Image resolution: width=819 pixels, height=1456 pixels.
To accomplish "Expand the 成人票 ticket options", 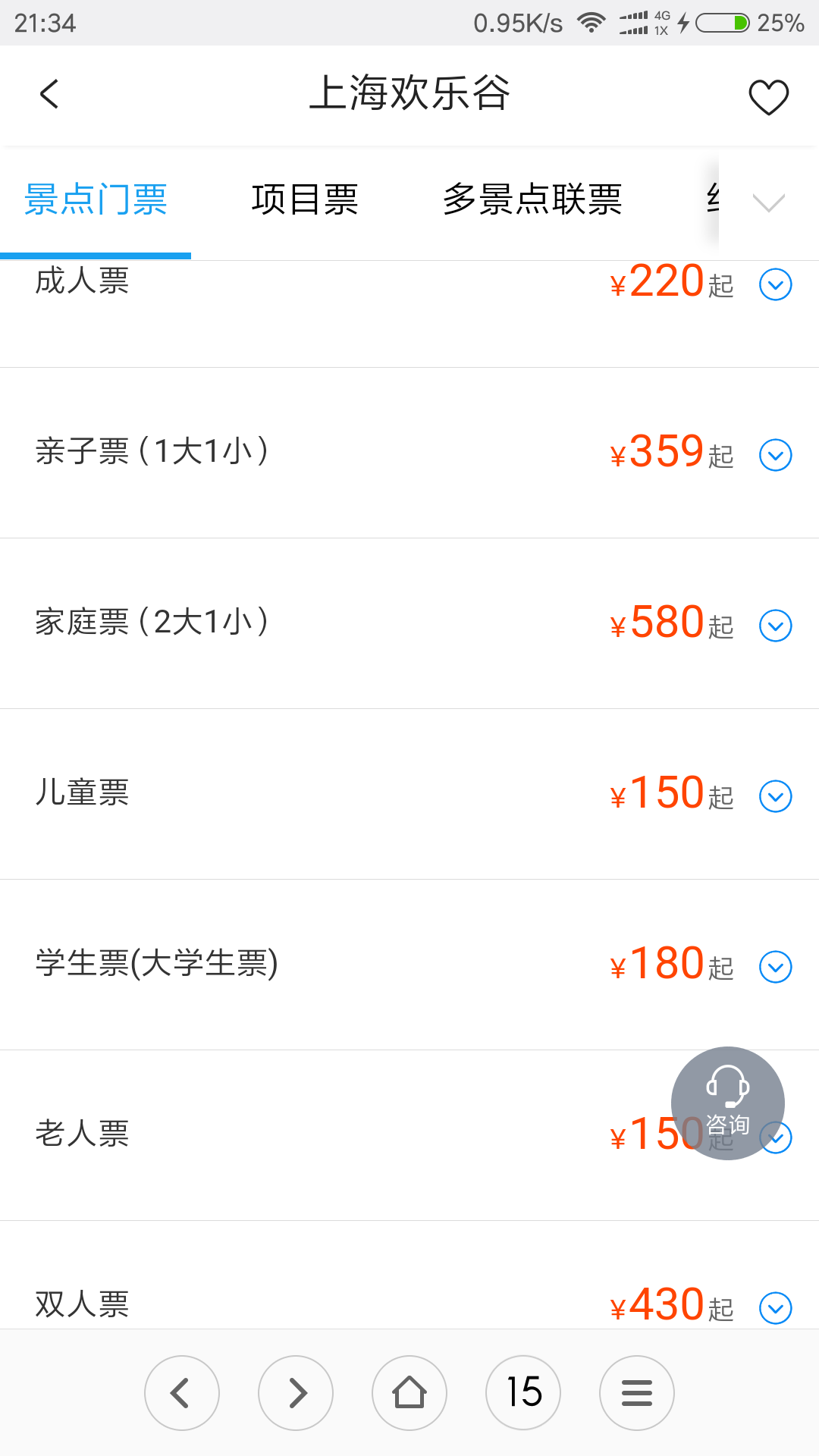I will tap(776, 284).
